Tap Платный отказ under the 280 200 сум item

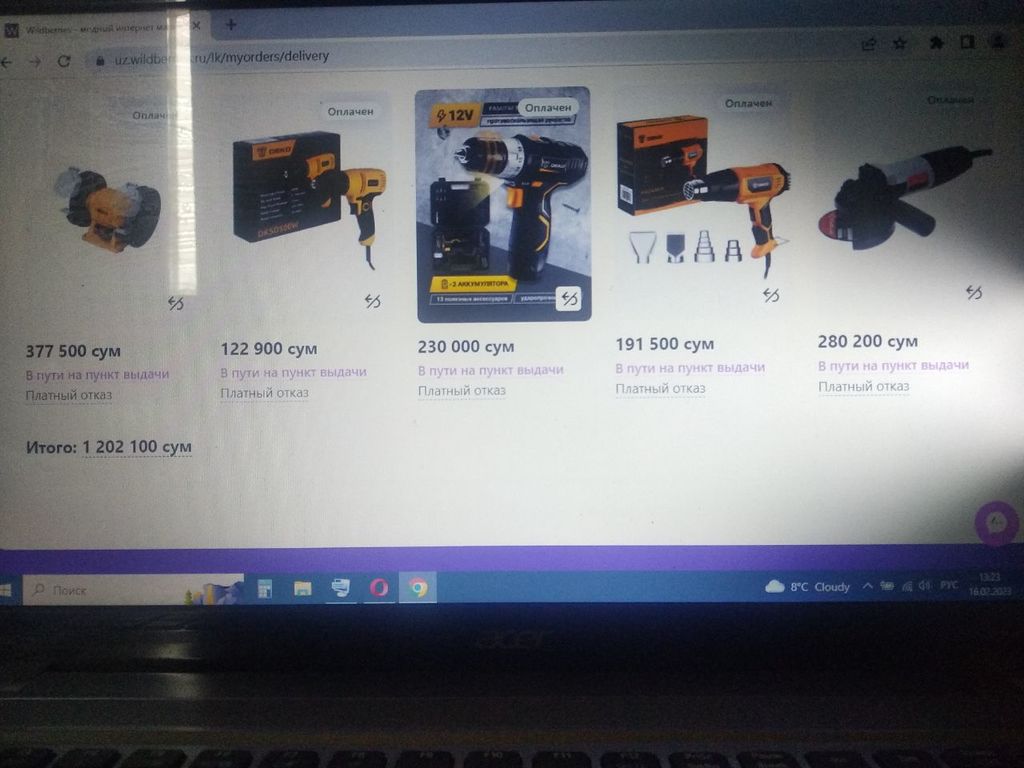click(863, 386)
